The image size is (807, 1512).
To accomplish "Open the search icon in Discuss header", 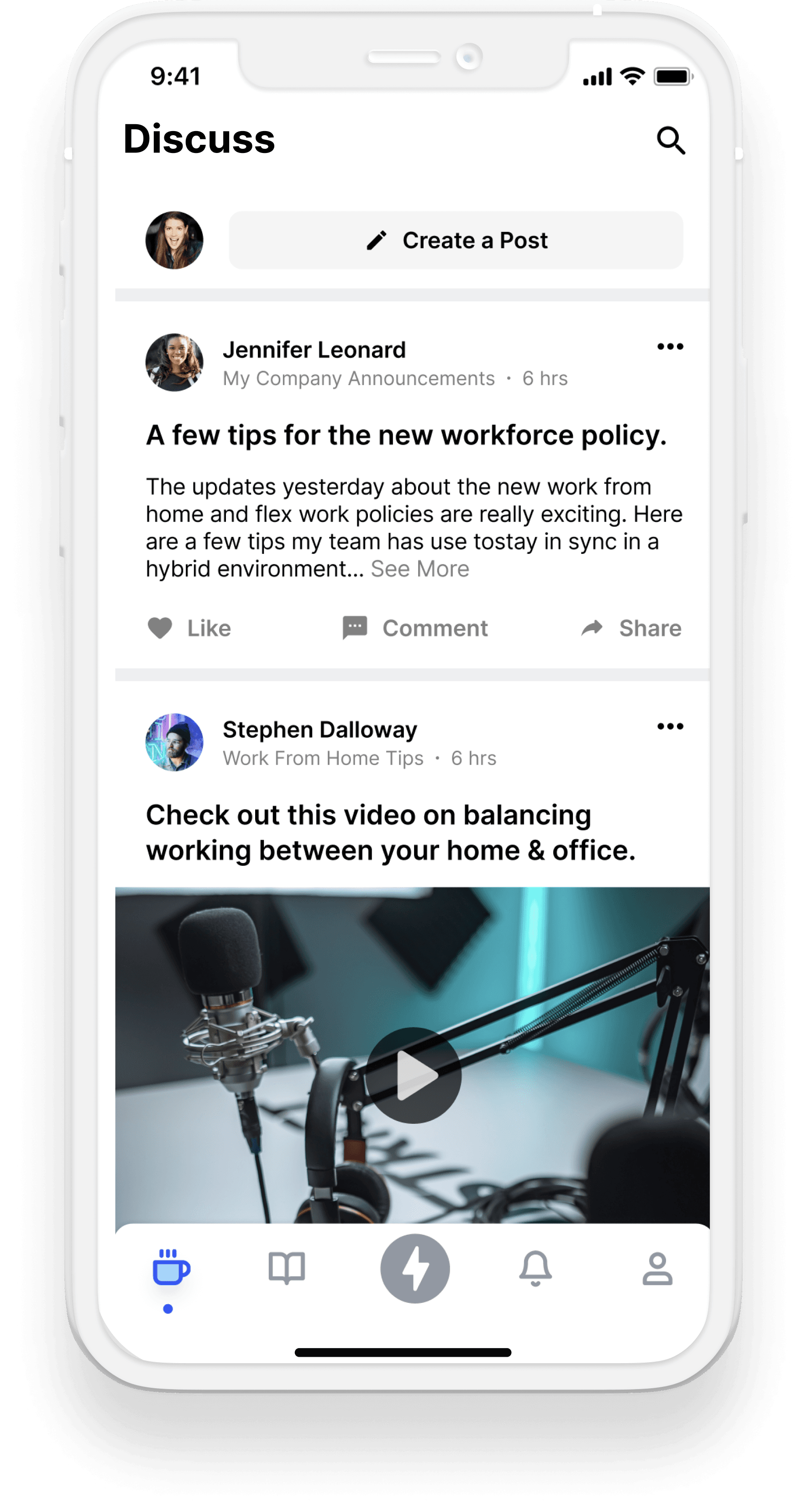I will pyautogui.click(x=671, y=140).
